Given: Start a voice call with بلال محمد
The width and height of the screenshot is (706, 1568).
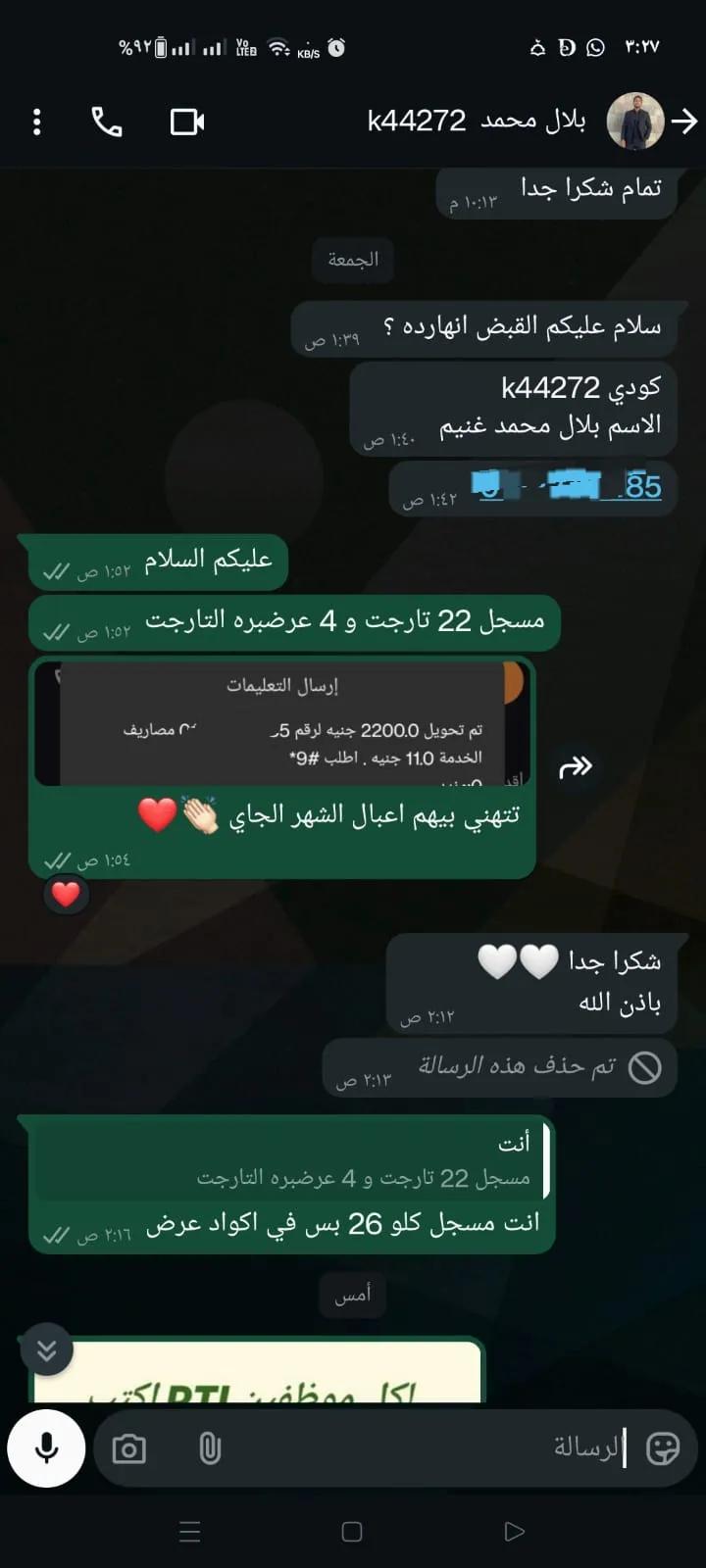Looking at the screenshot, I should [x=107, y=122].
